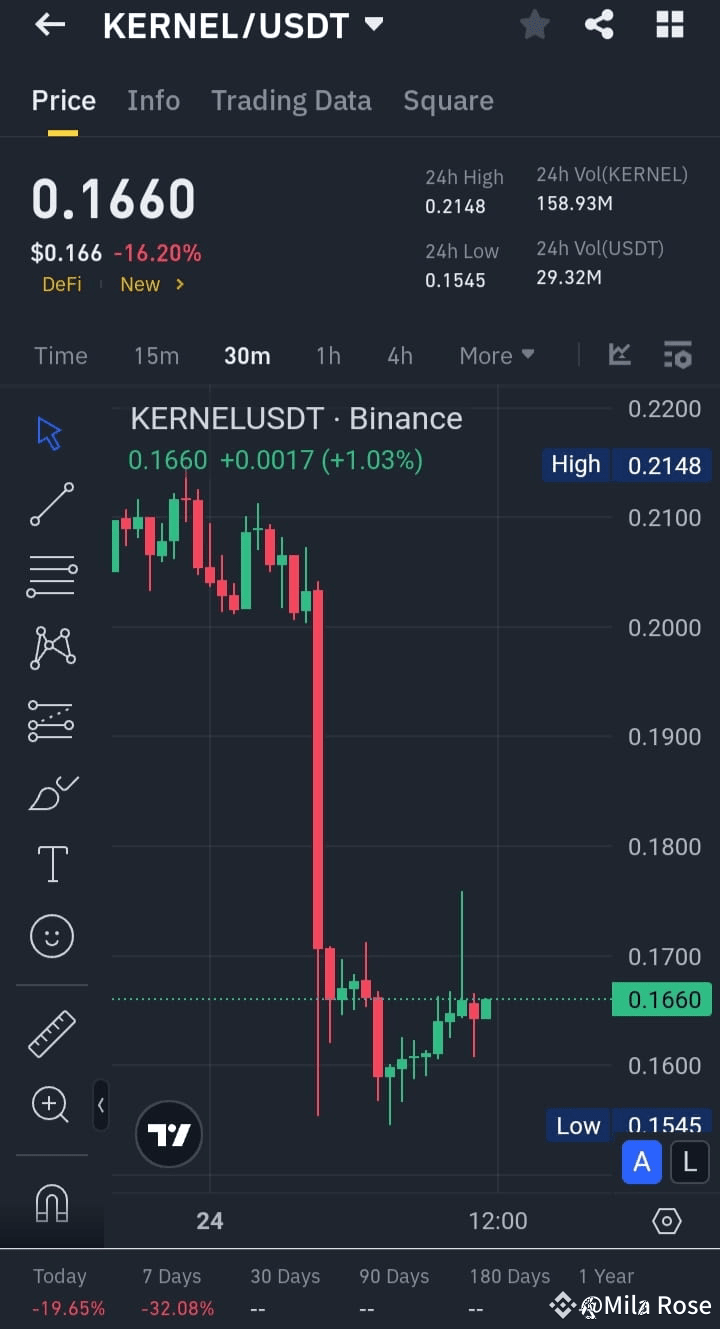Select the 4h candle interval
This screenshot has height=1329, width=720.
pyautogui.click(x=400, y=355)
